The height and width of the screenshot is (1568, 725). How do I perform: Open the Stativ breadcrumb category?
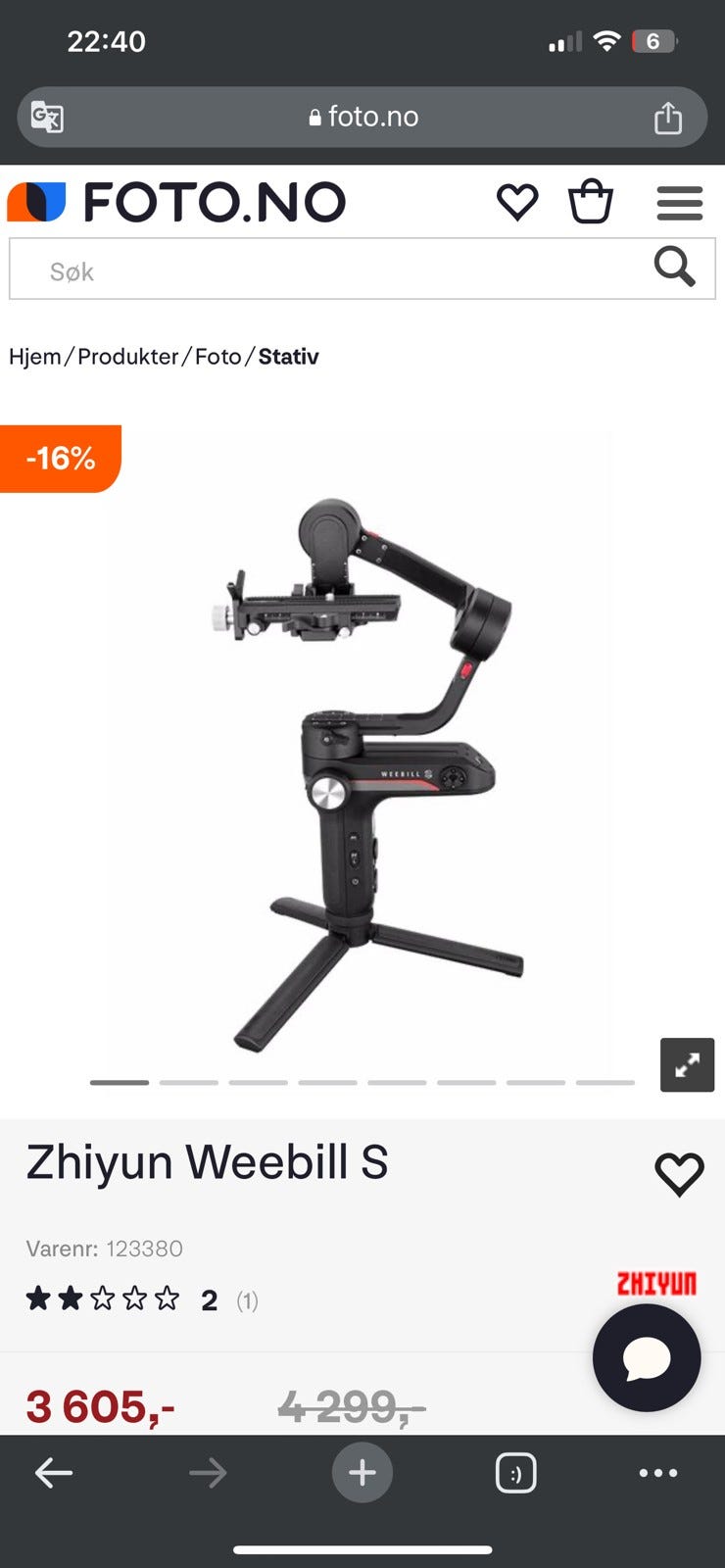(289, 357)
